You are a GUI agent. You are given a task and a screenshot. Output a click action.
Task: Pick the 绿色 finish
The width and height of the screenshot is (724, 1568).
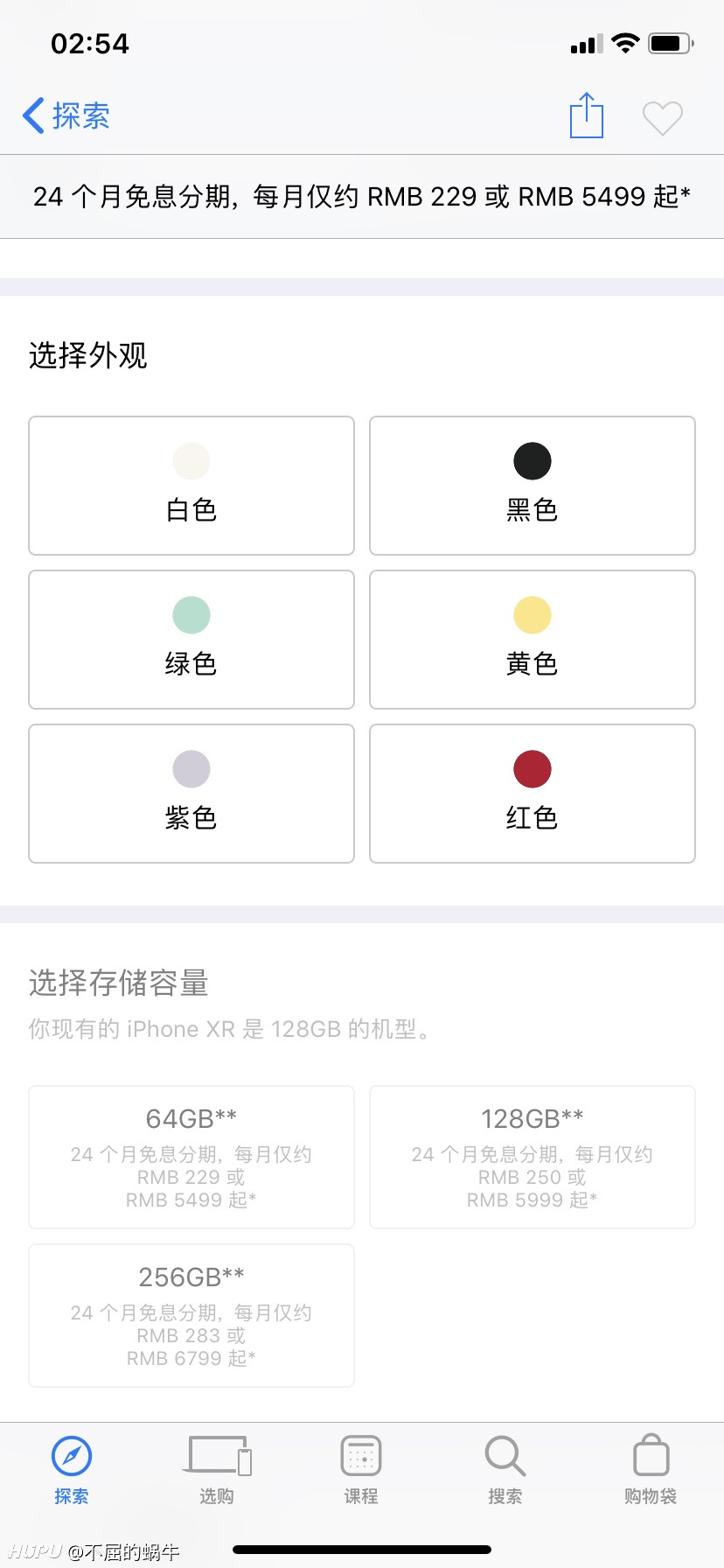pos(191,640)
